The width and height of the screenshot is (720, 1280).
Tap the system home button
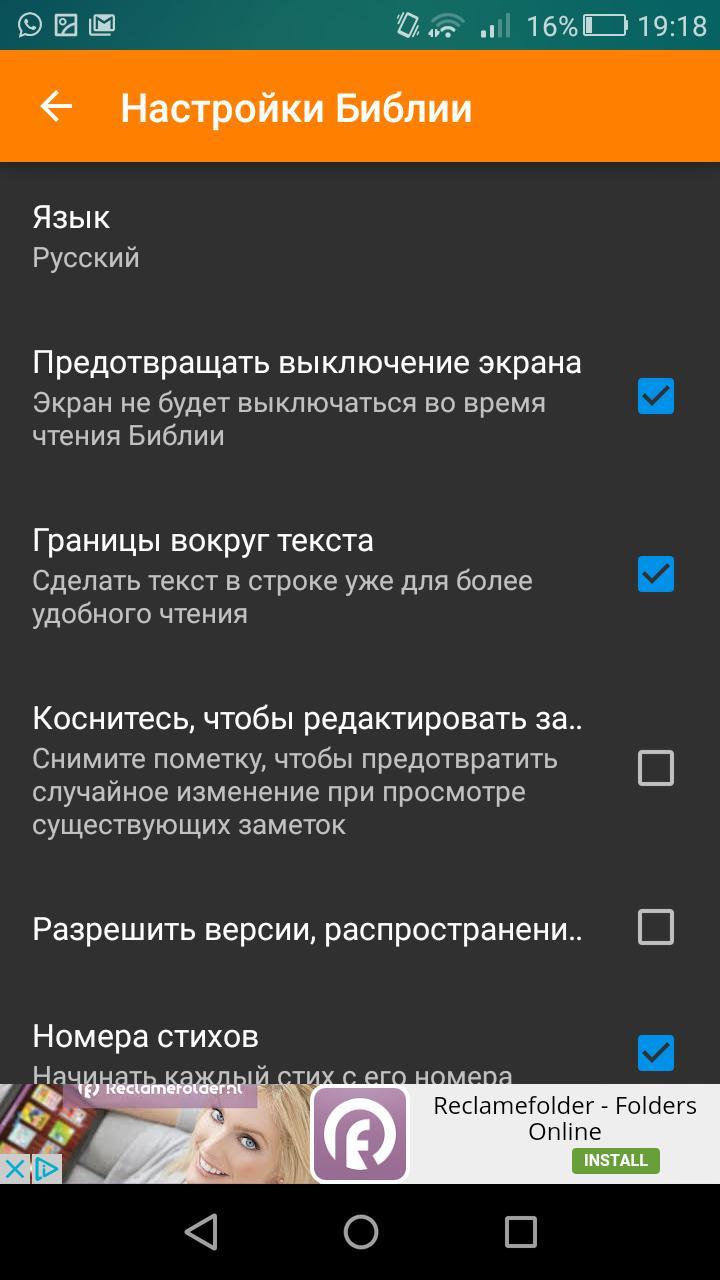tap(361, 1232)
